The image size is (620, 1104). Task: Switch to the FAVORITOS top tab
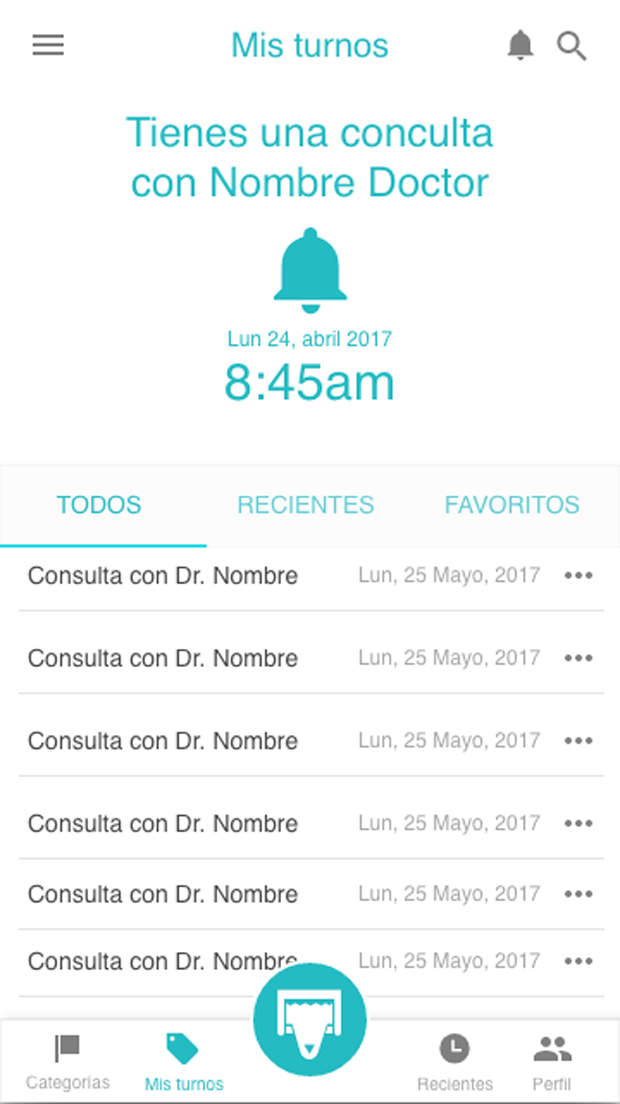pos(512,505)
